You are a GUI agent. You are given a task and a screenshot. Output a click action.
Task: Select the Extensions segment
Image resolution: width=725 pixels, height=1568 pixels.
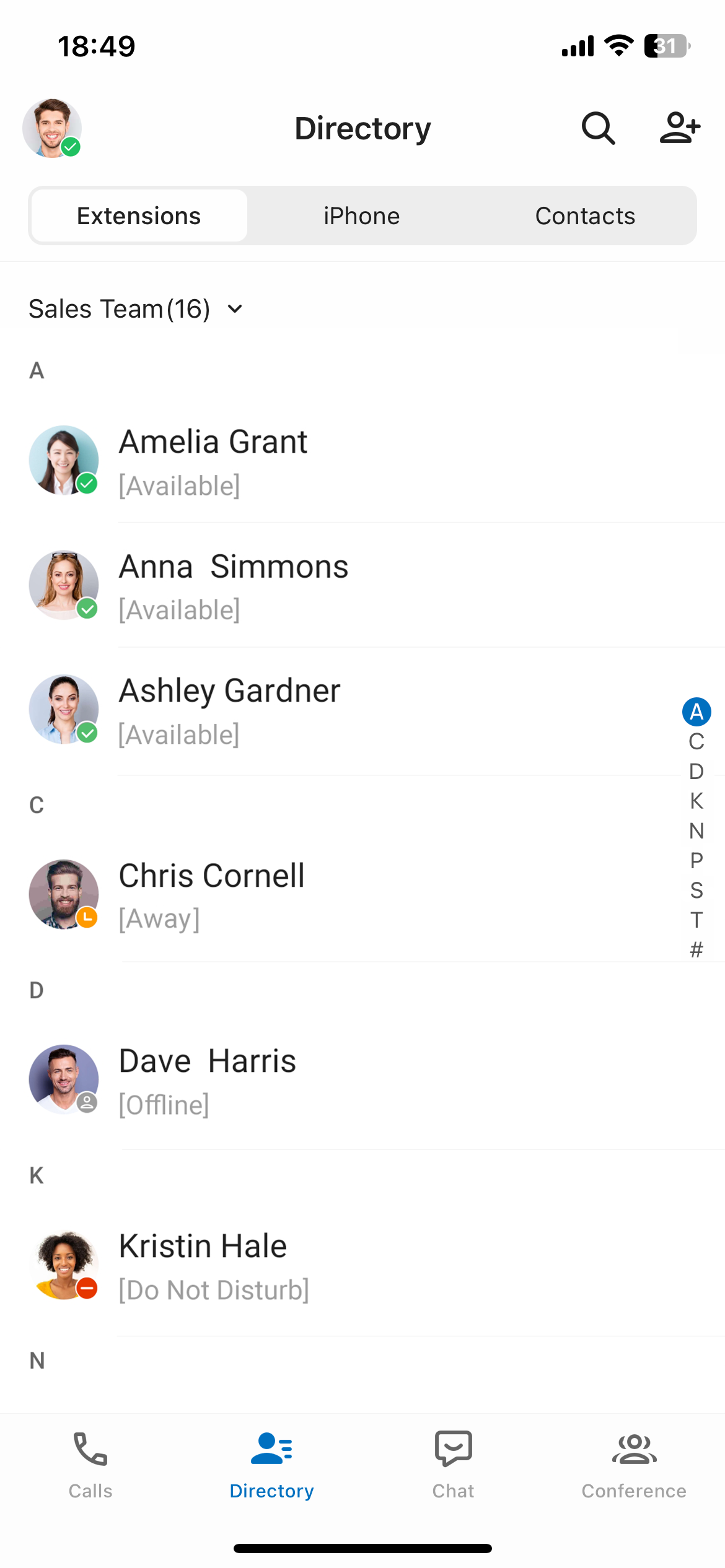tap(139, 216)
